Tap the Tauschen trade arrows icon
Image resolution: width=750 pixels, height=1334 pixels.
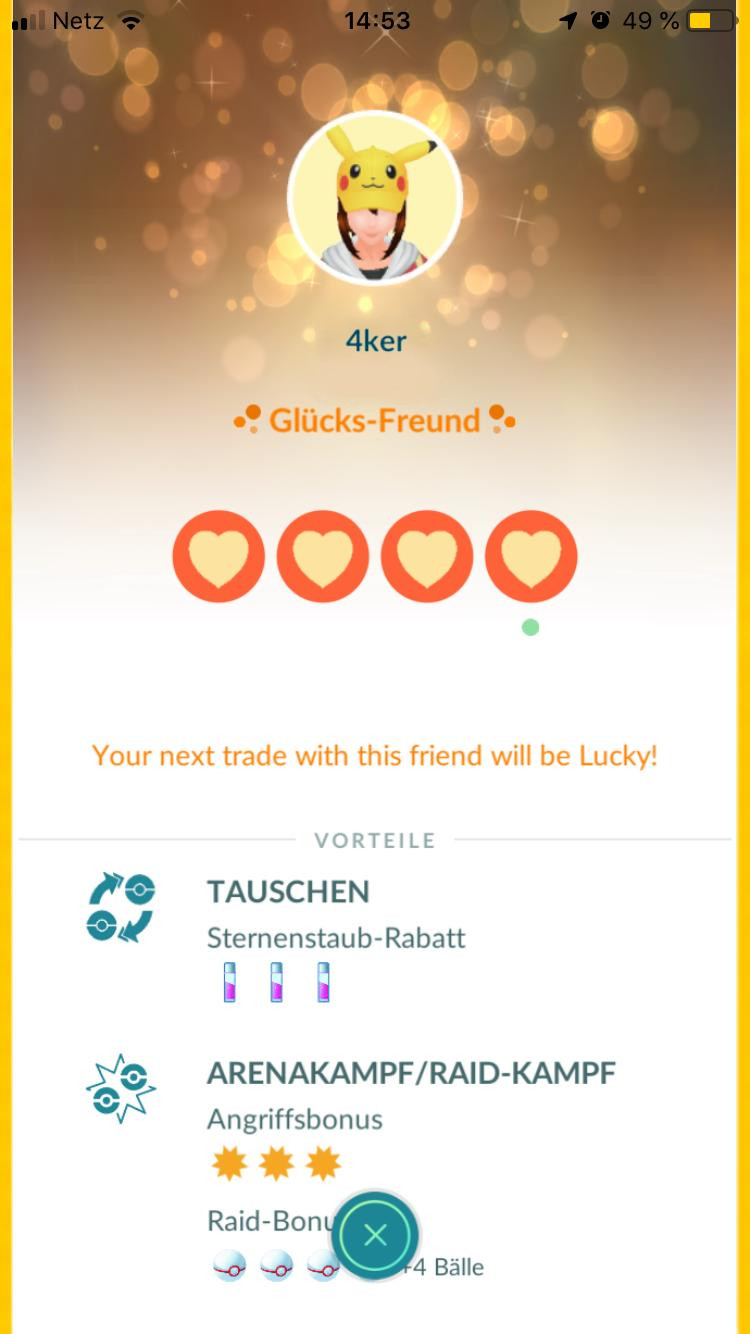pyautogui.click(x=120, y=905)
